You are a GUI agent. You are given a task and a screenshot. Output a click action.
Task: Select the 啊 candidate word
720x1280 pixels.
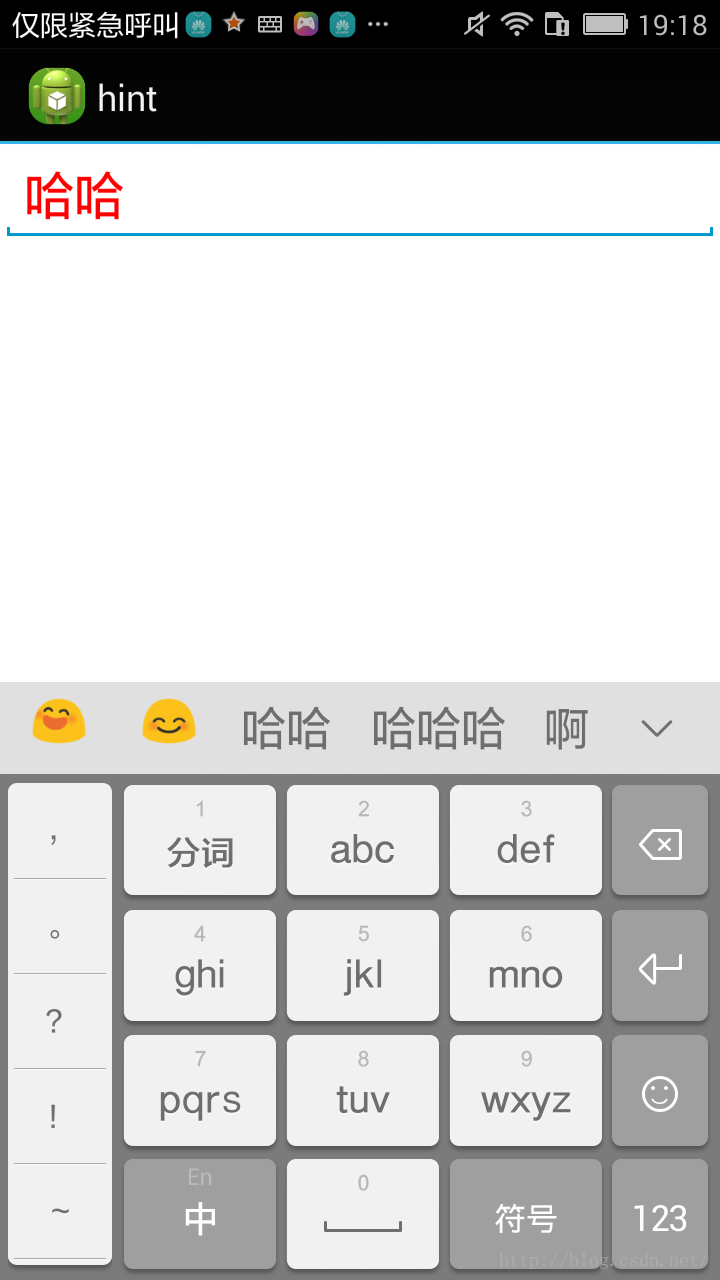tap(566, 728)
